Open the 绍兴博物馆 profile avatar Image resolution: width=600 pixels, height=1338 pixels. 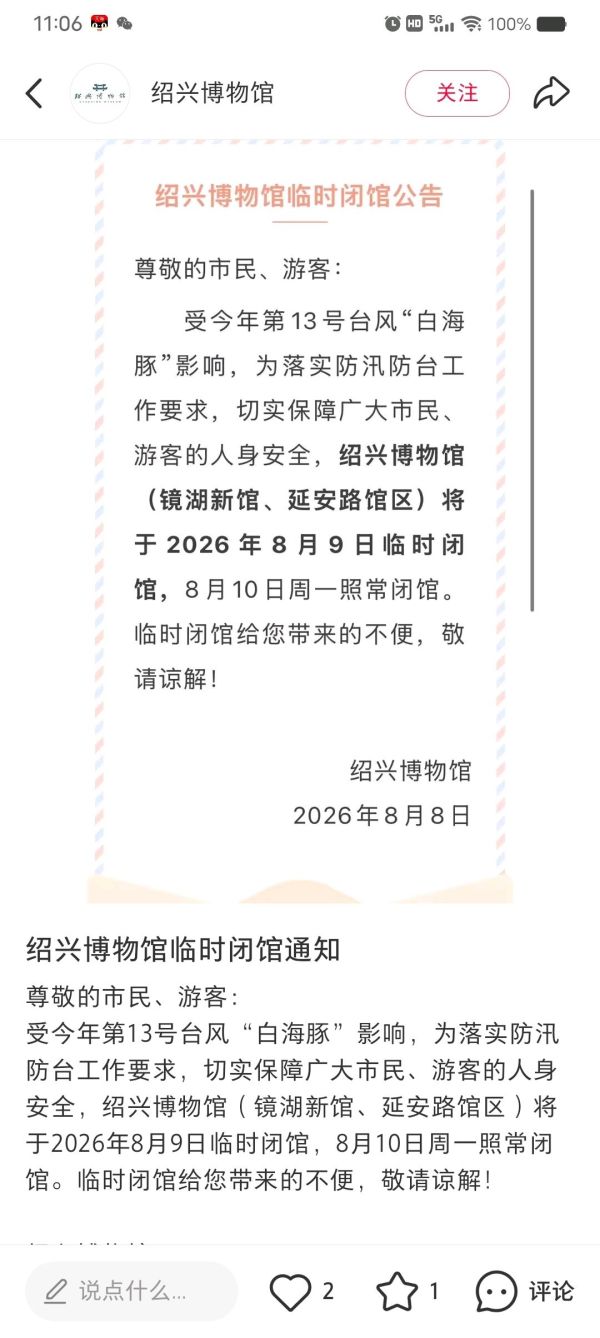[100, 94]
